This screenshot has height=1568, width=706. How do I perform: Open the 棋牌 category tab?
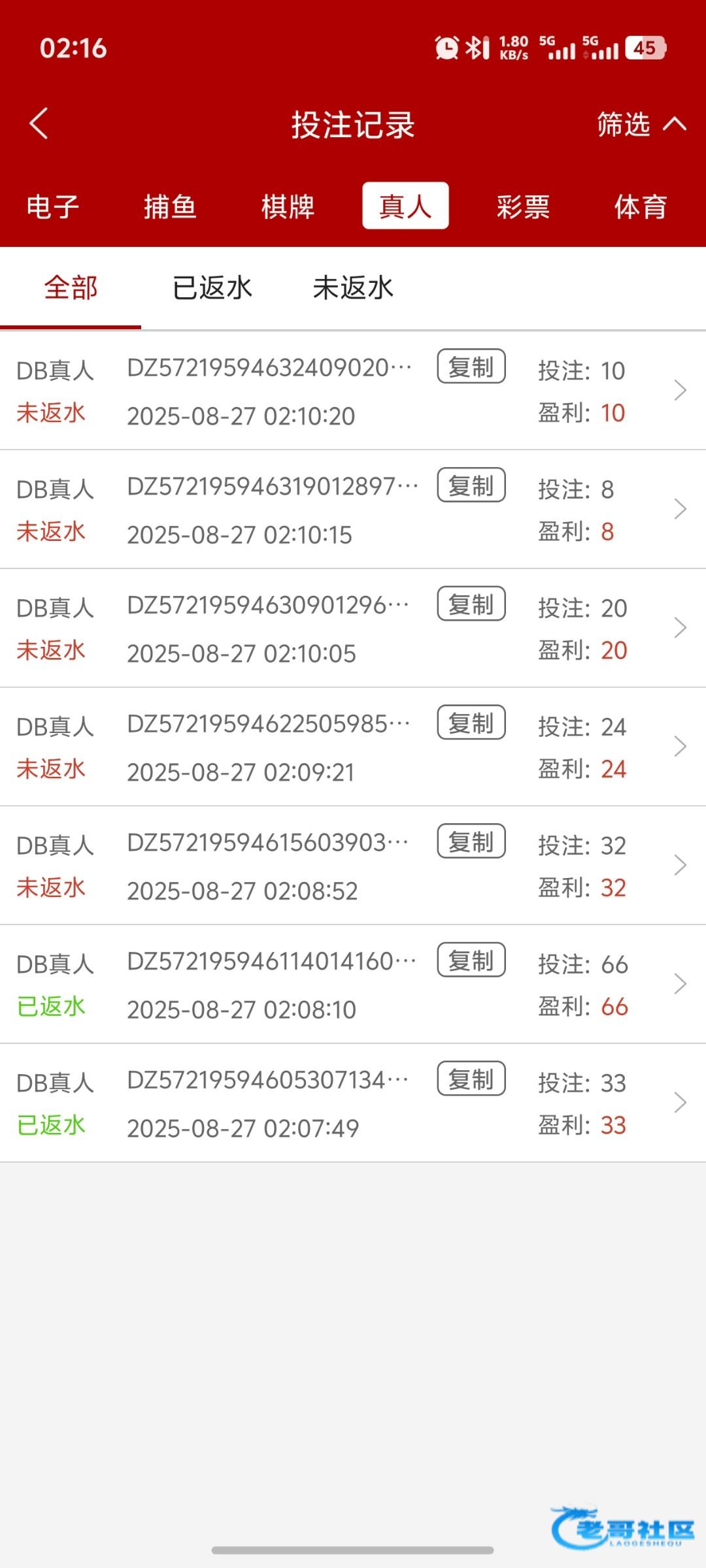(x=288, y=206)
